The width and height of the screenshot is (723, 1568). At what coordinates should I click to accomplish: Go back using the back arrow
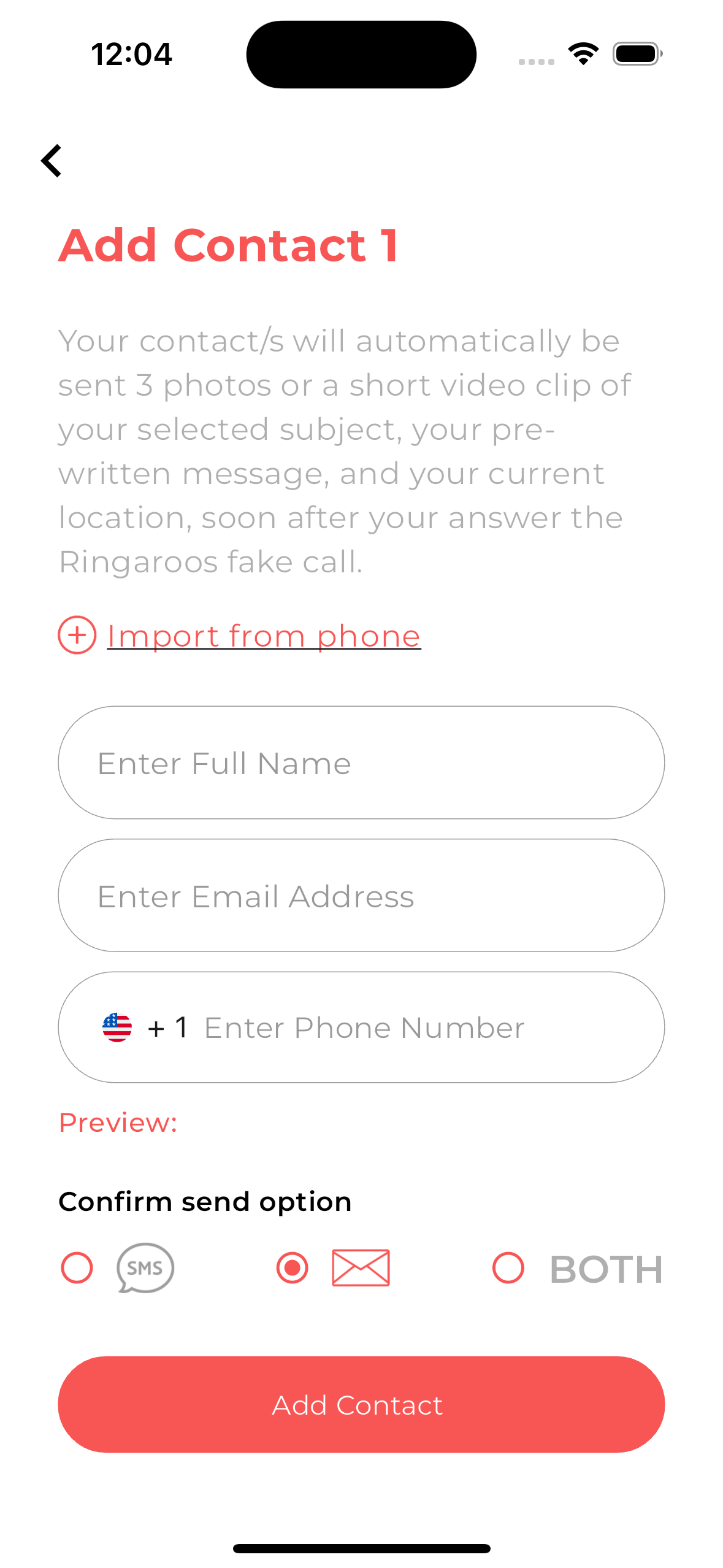(x=52, y=161)
